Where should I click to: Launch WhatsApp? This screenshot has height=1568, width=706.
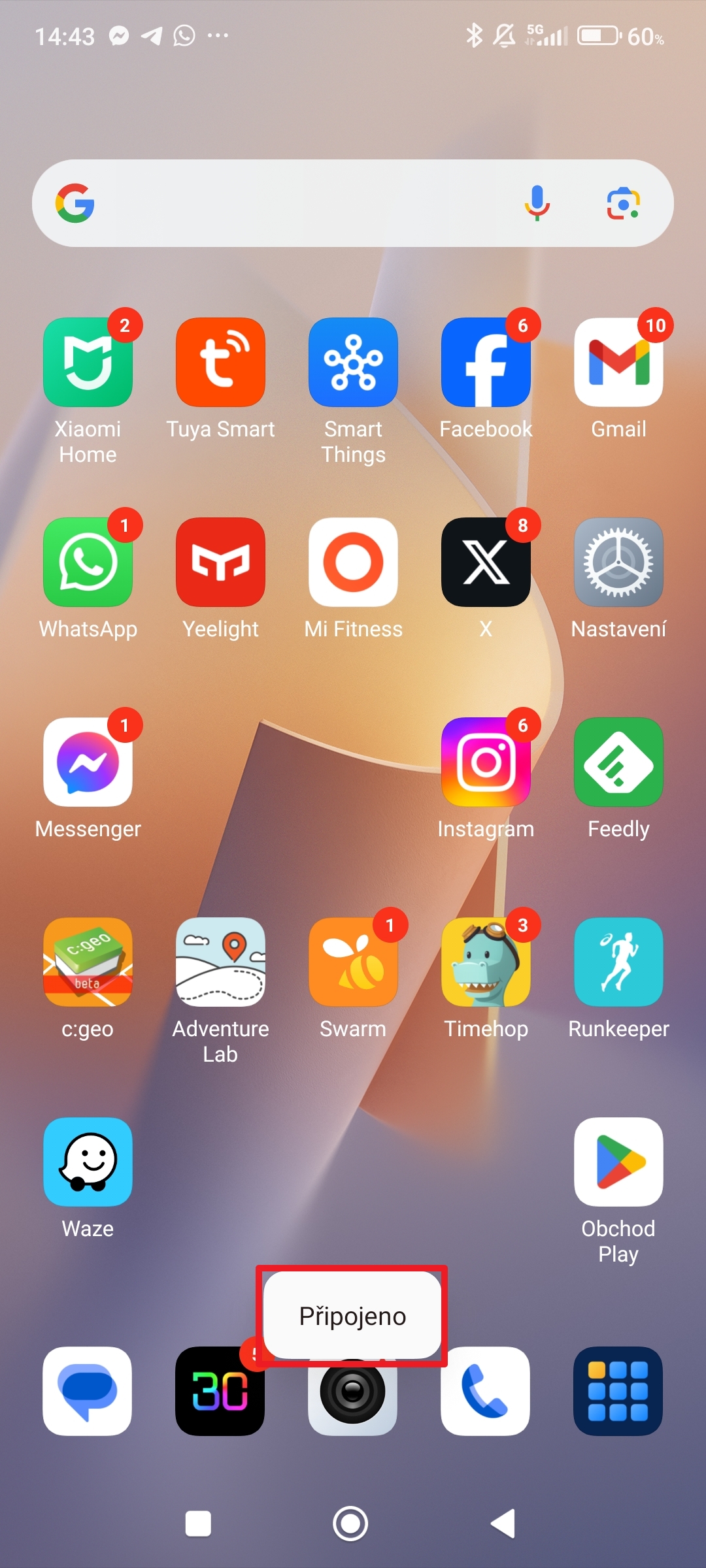(x=88, y=563)
